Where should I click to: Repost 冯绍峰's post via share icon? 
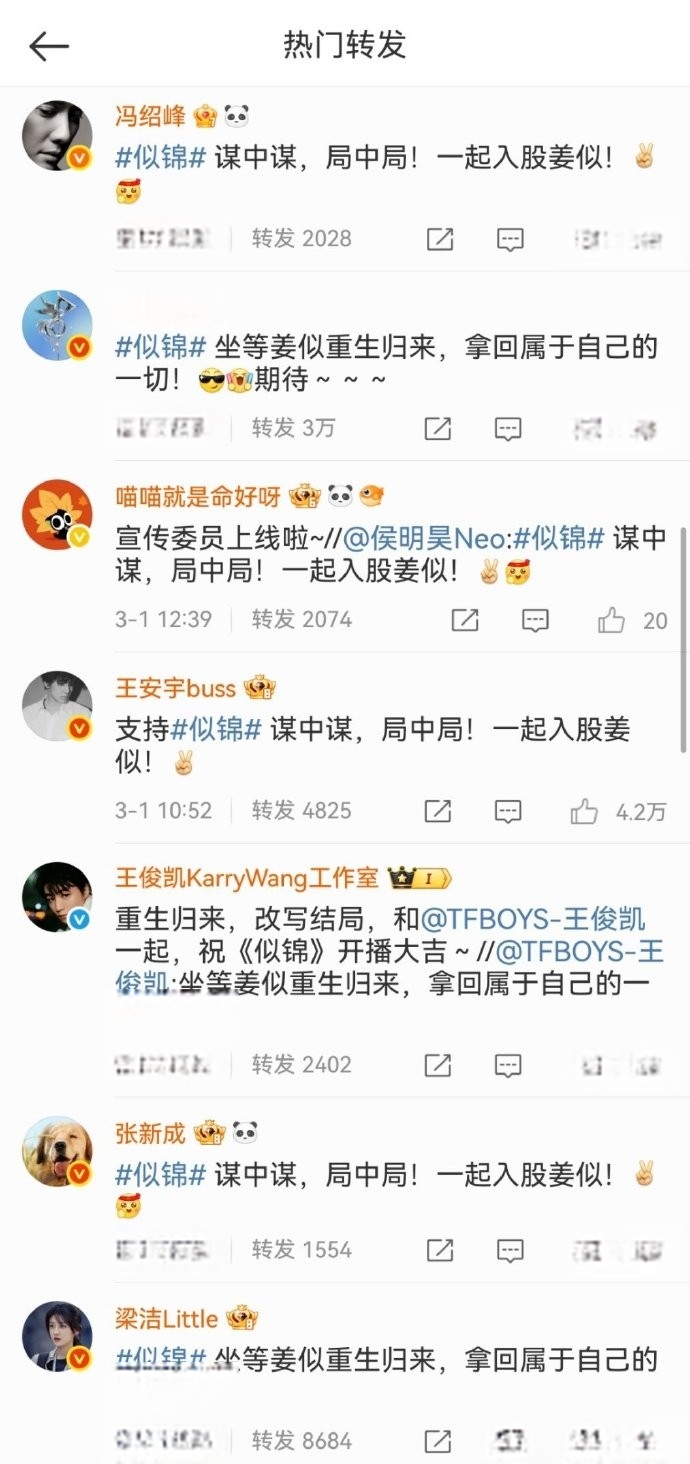(x=440, y=239)
